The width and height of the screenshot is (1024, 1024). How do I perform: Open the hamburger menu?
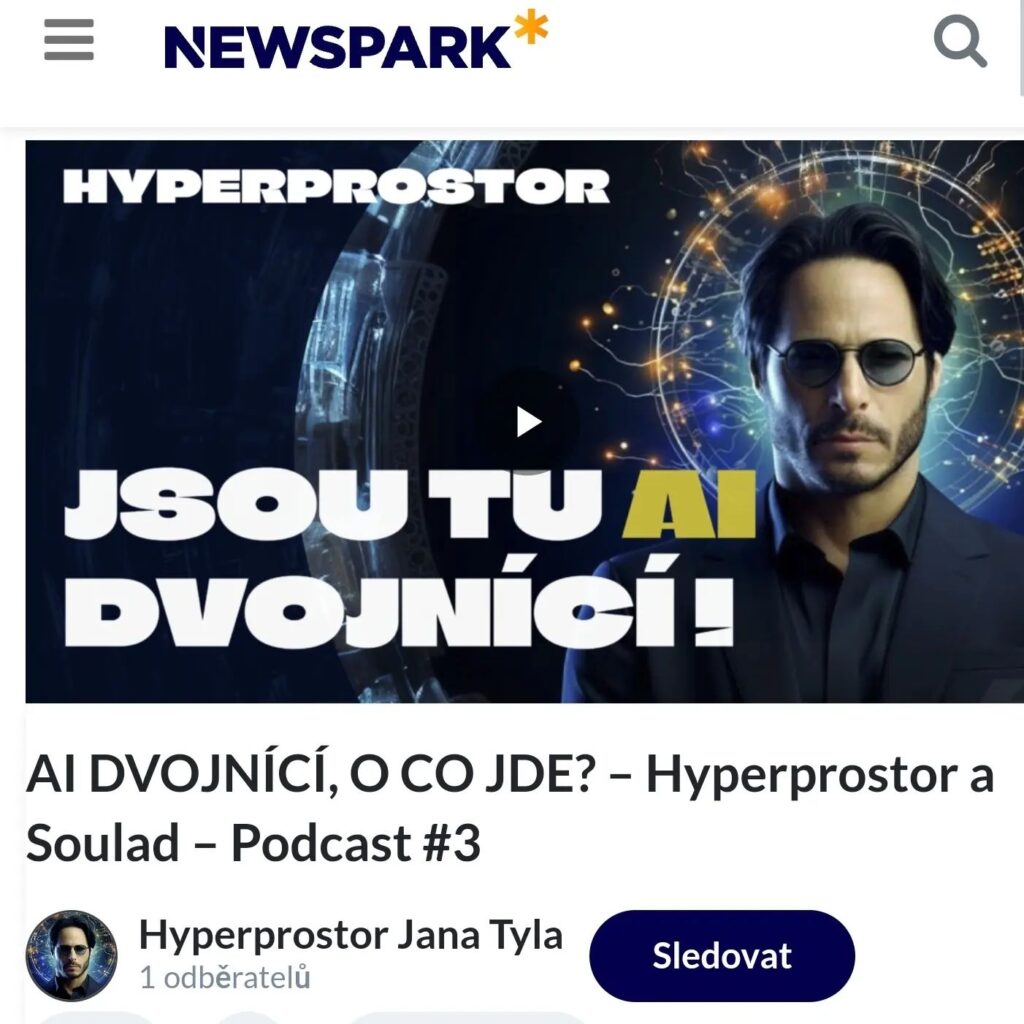coord(69,41)
